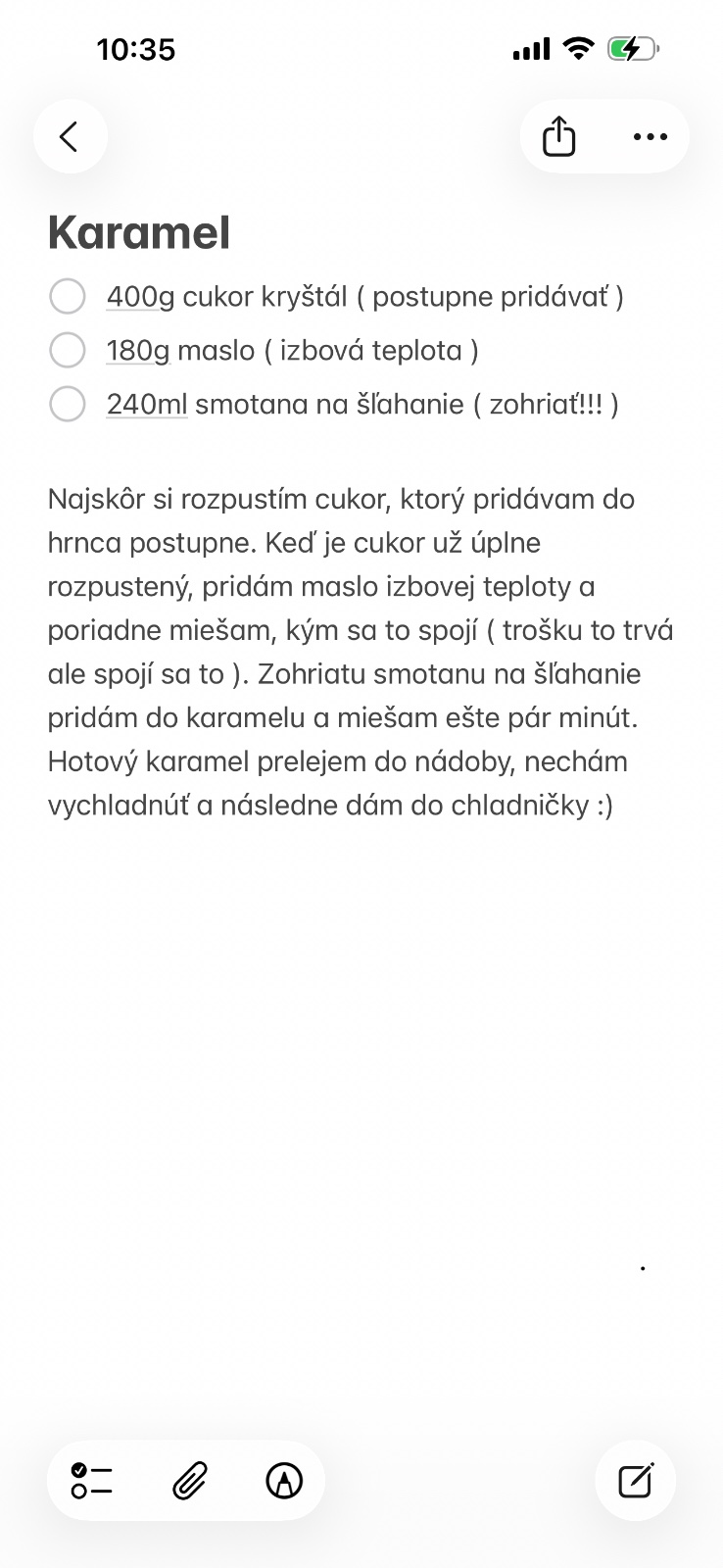Viewport: 723px width, 1568px height.
Task: Tick the 240ml smotana na šľahanie item
Action: point(68,404)
